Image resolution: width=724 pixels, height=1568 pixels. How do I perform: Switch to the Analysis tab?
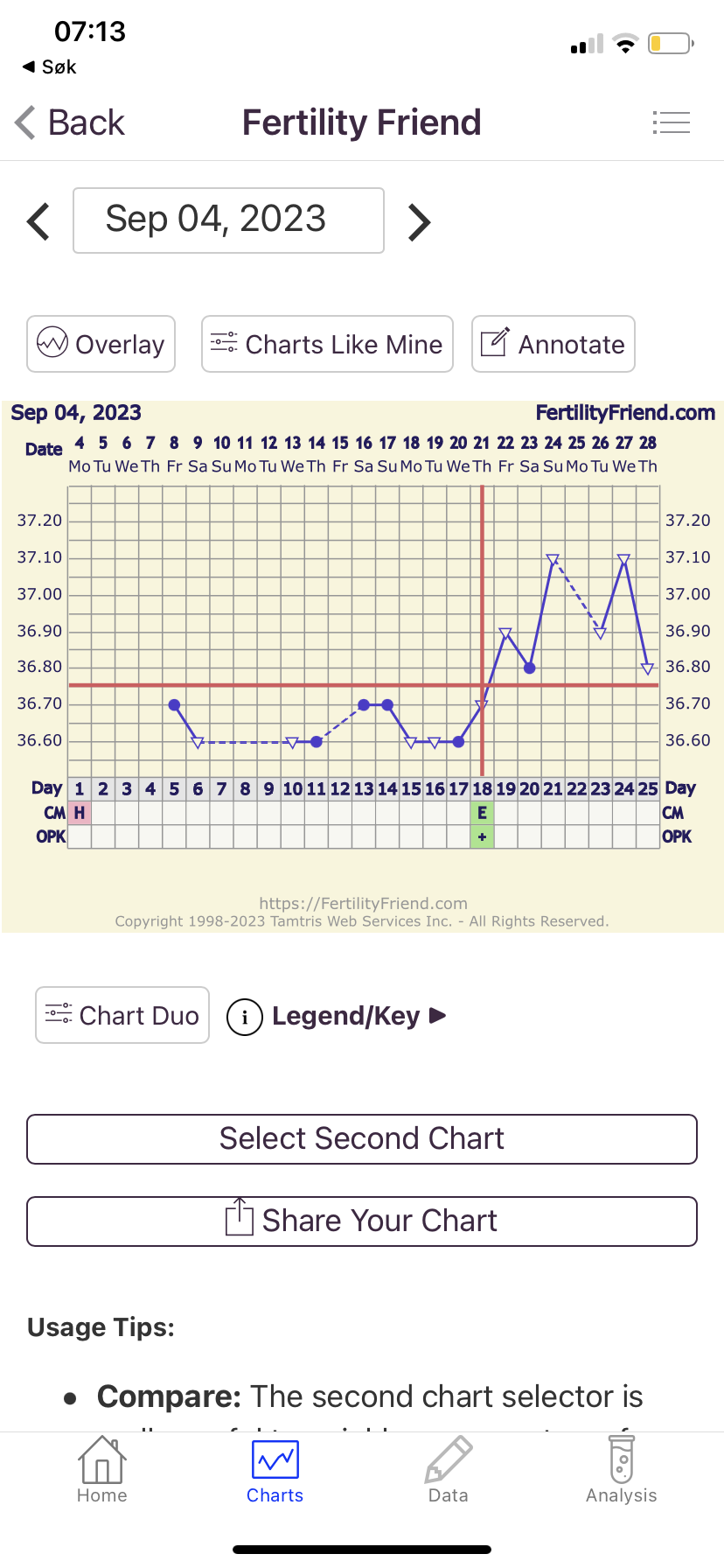pyautogui.click(x=621, y=1471)
